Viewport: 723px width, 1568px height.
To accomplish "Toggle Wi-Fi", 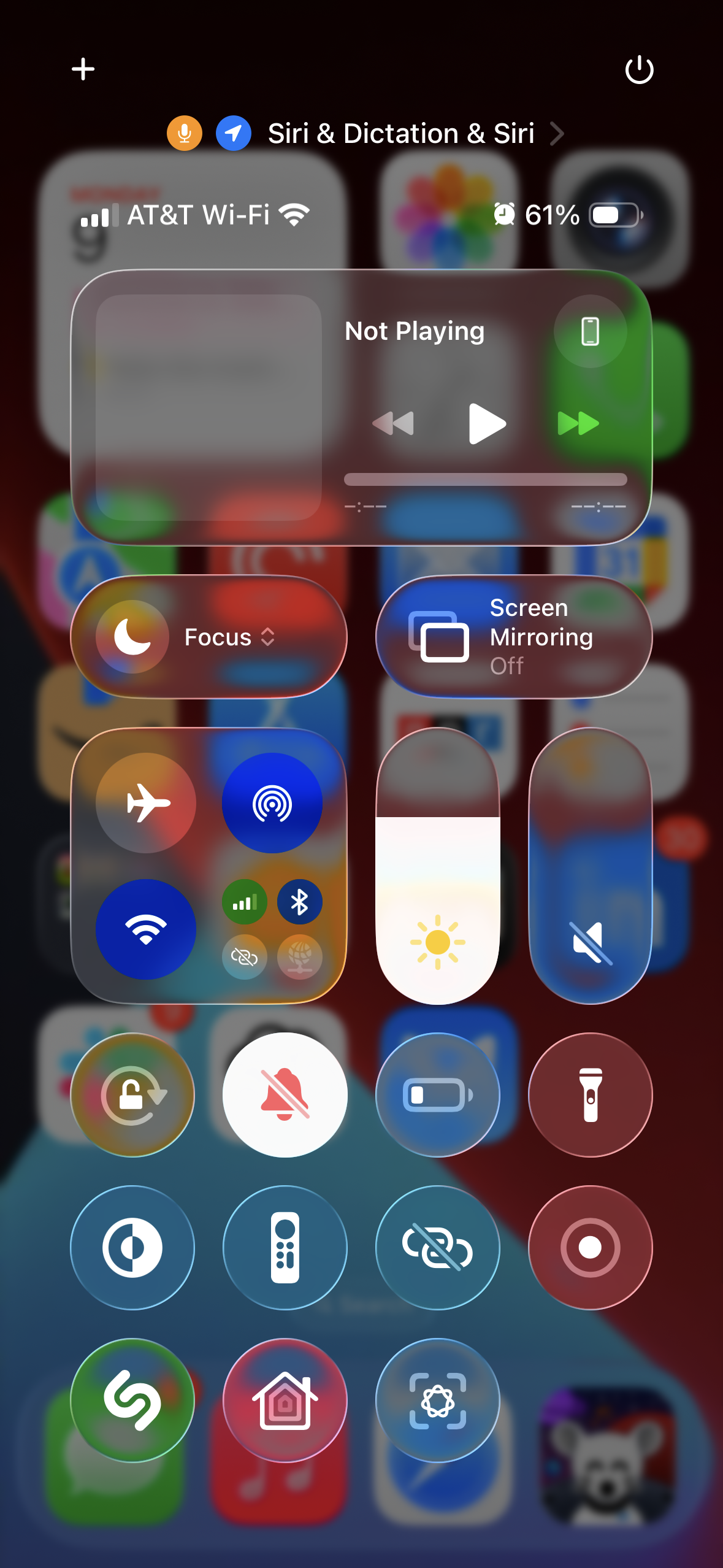I will pyautogui.click(x=146, y=929).
